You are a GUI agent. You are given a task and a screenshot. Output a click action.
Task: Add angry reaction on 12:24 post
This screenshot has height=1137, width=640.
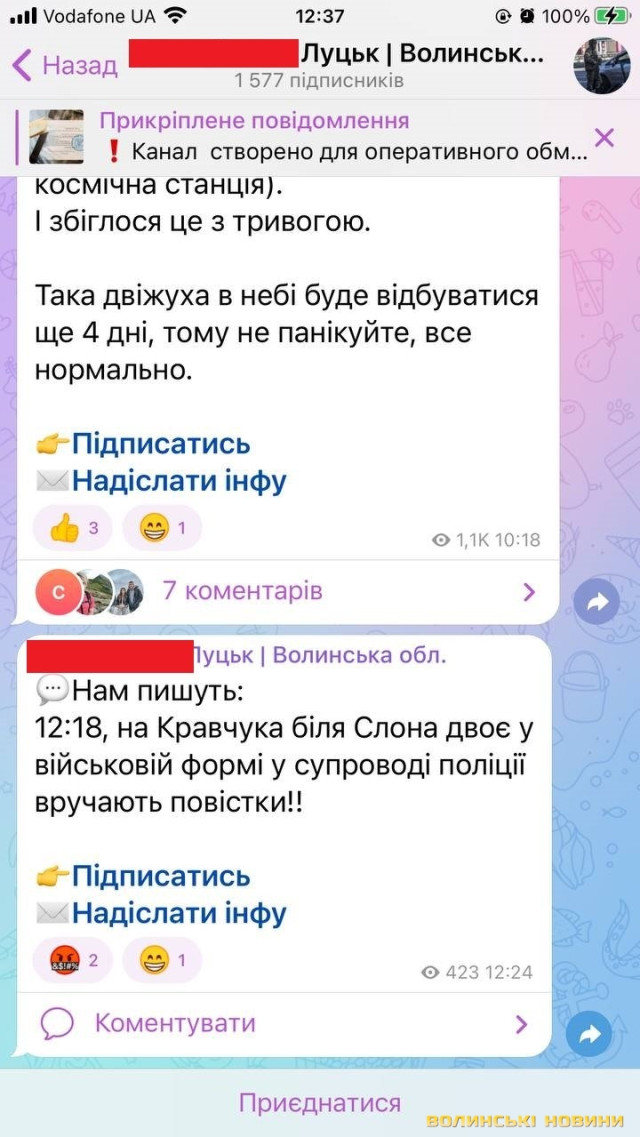[x=73, y=961]
